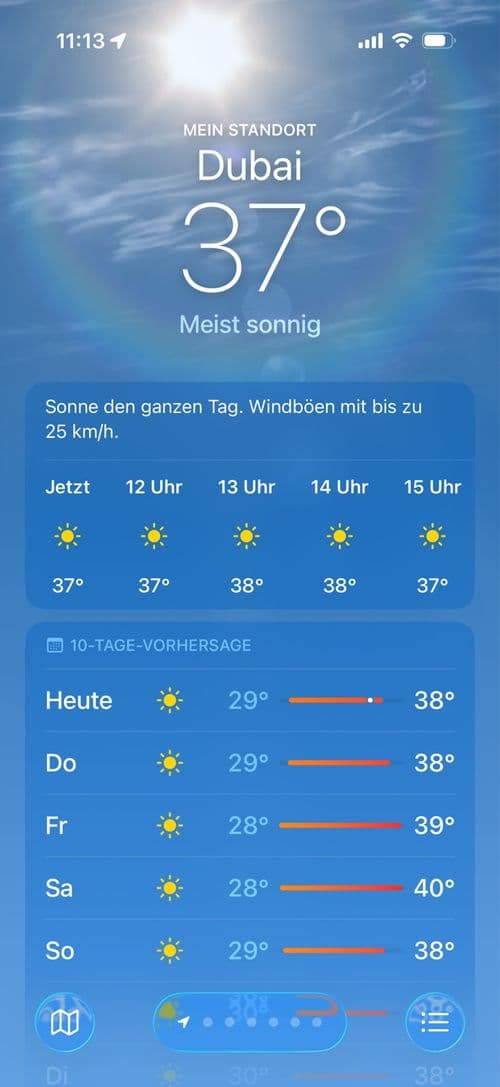Image resolution: width=500 pixels, height=1087 pixels.
Task: Open the saved locations list
Action: click(x=435, y=1022)
